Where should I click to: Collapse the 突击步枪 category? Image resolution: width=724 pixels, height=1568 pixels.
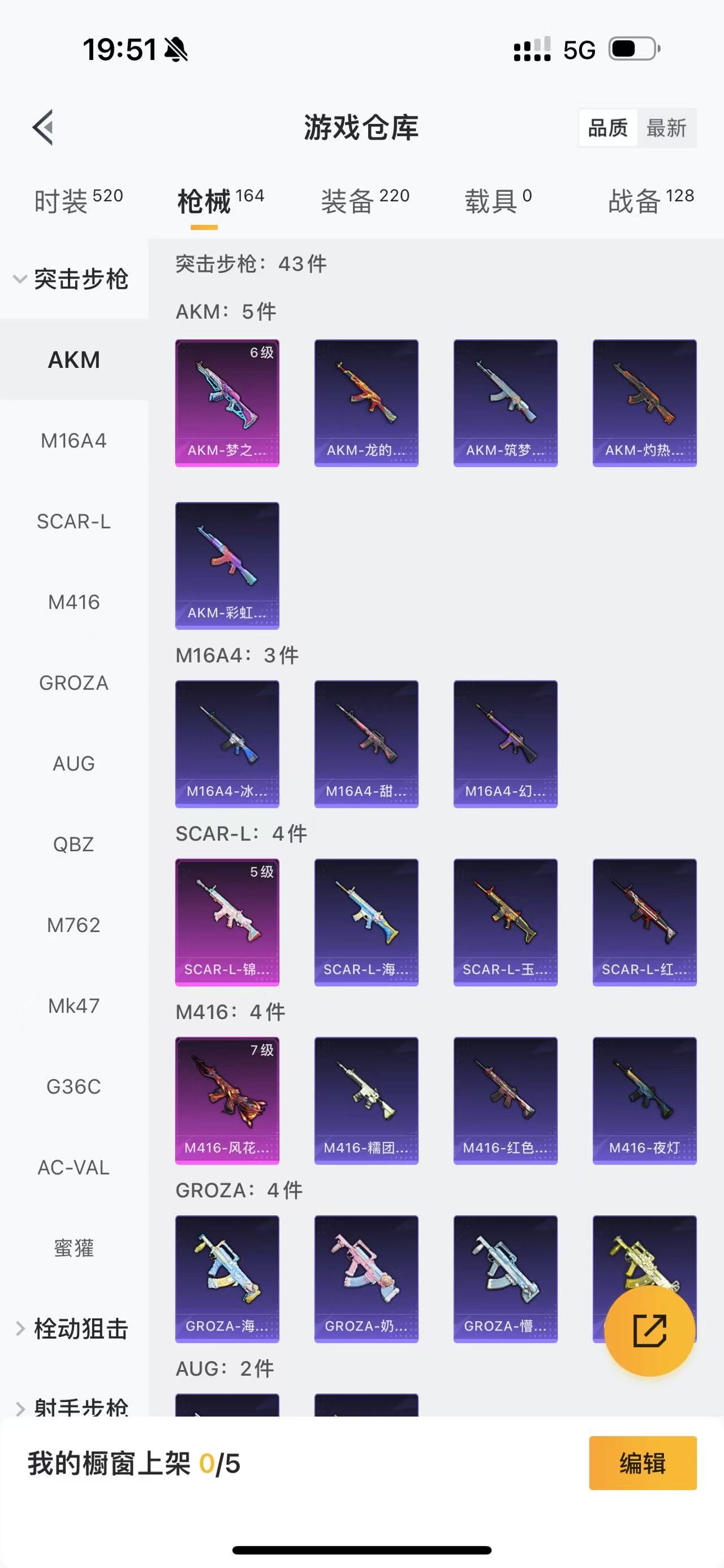tap(72, 279)
